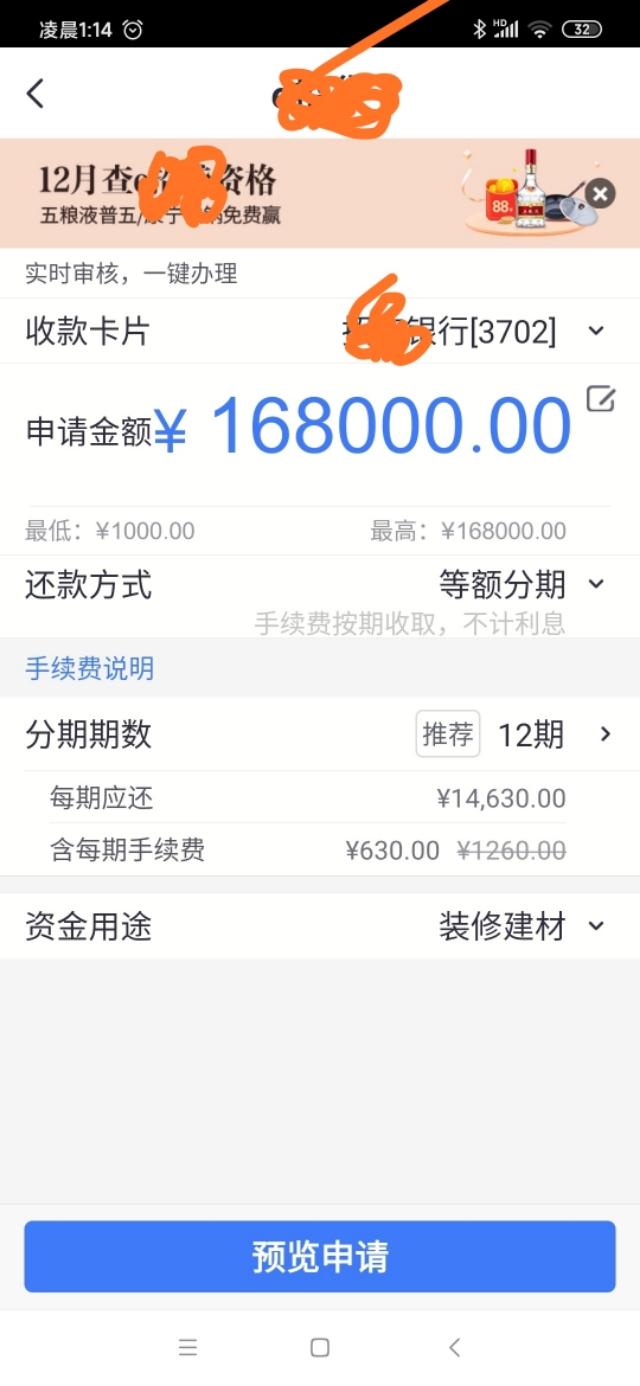Screen dimensions: 640x1386
Task: Dismiss the 12月 promotional banner
Action: pyautogui.click(x=599, y=193)
